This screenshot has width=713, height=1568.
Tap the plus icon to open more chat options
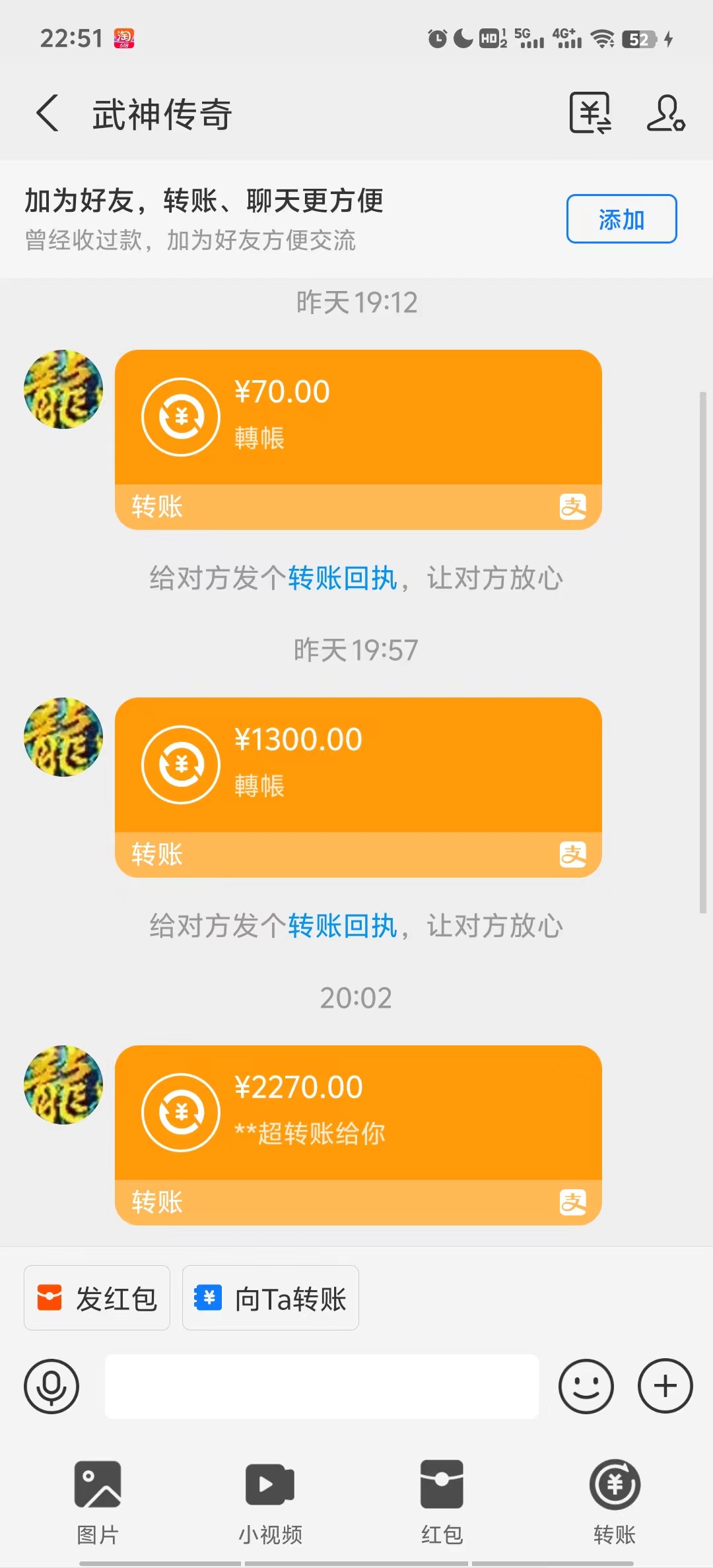click(x=664, y=1386)
